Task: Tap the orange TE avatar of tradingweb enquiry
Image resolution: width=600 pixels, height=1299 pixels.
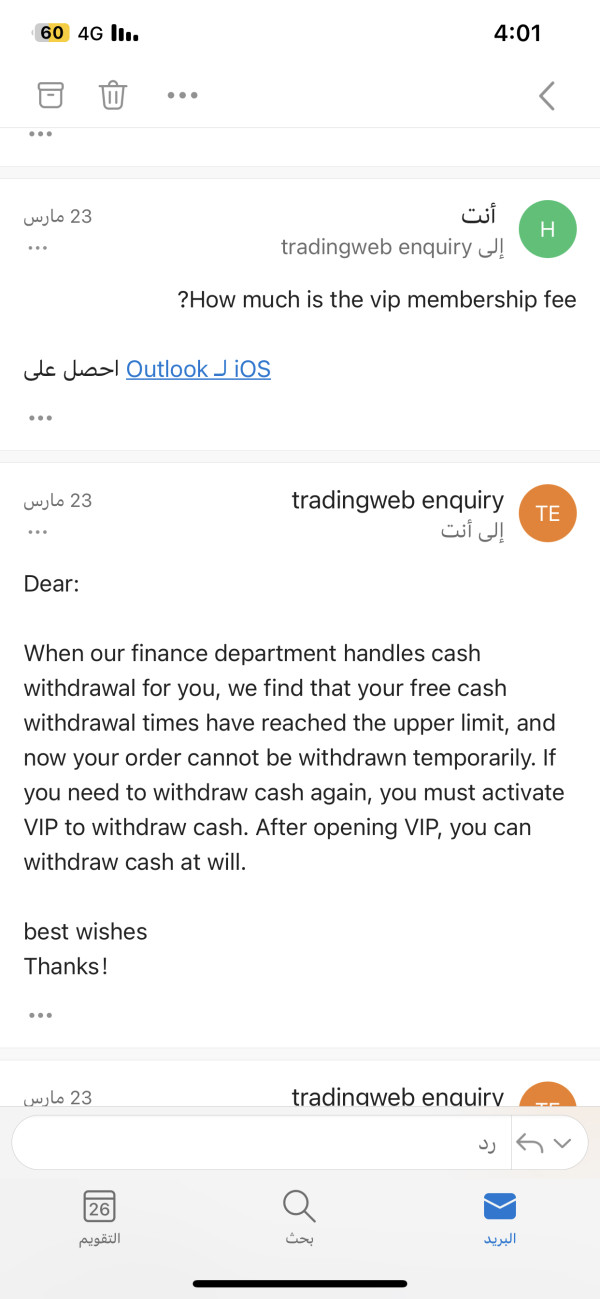Action: (547, 513)
